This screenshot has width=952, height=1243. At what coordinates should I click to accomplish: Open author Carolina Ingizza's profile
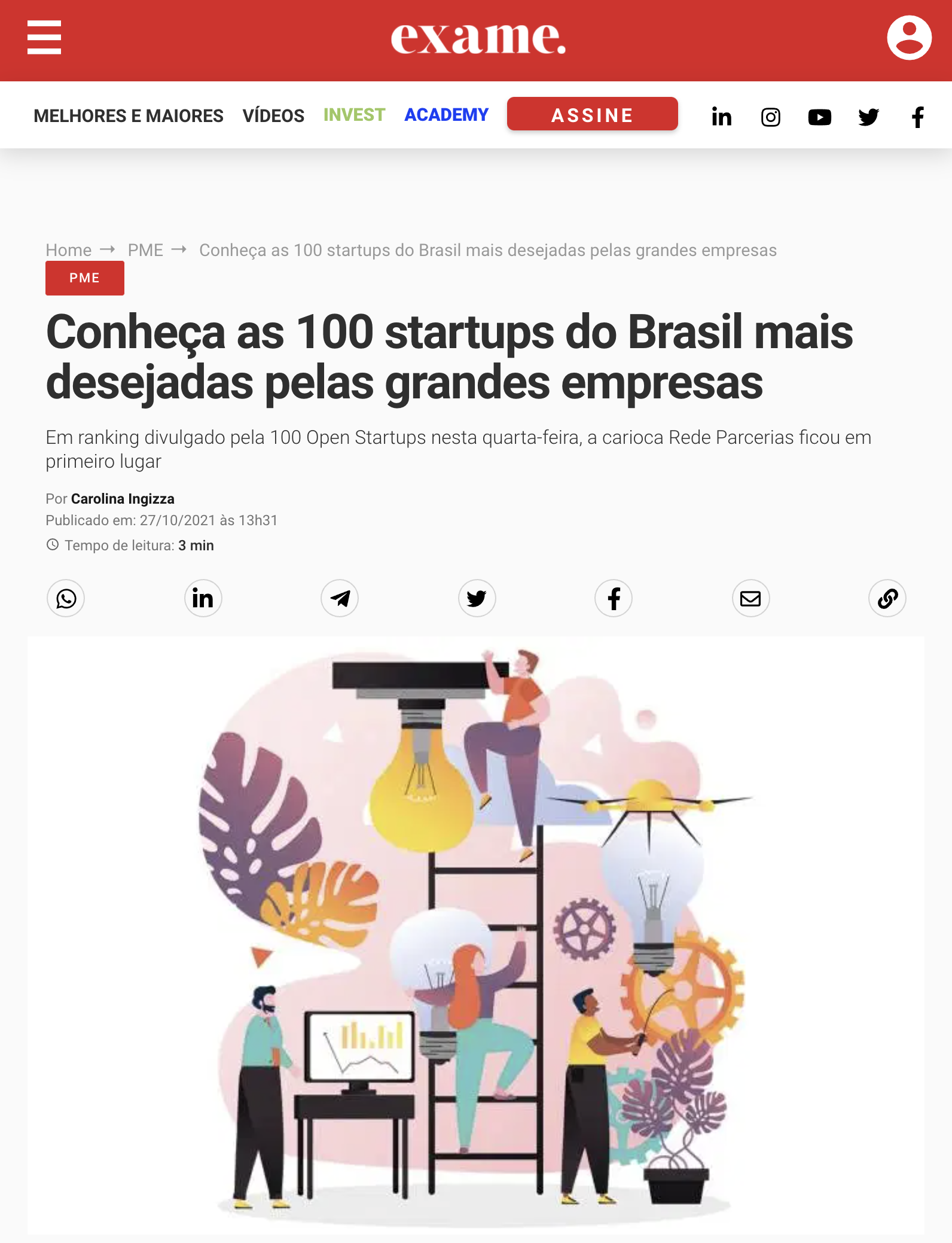tap(122, 499)
